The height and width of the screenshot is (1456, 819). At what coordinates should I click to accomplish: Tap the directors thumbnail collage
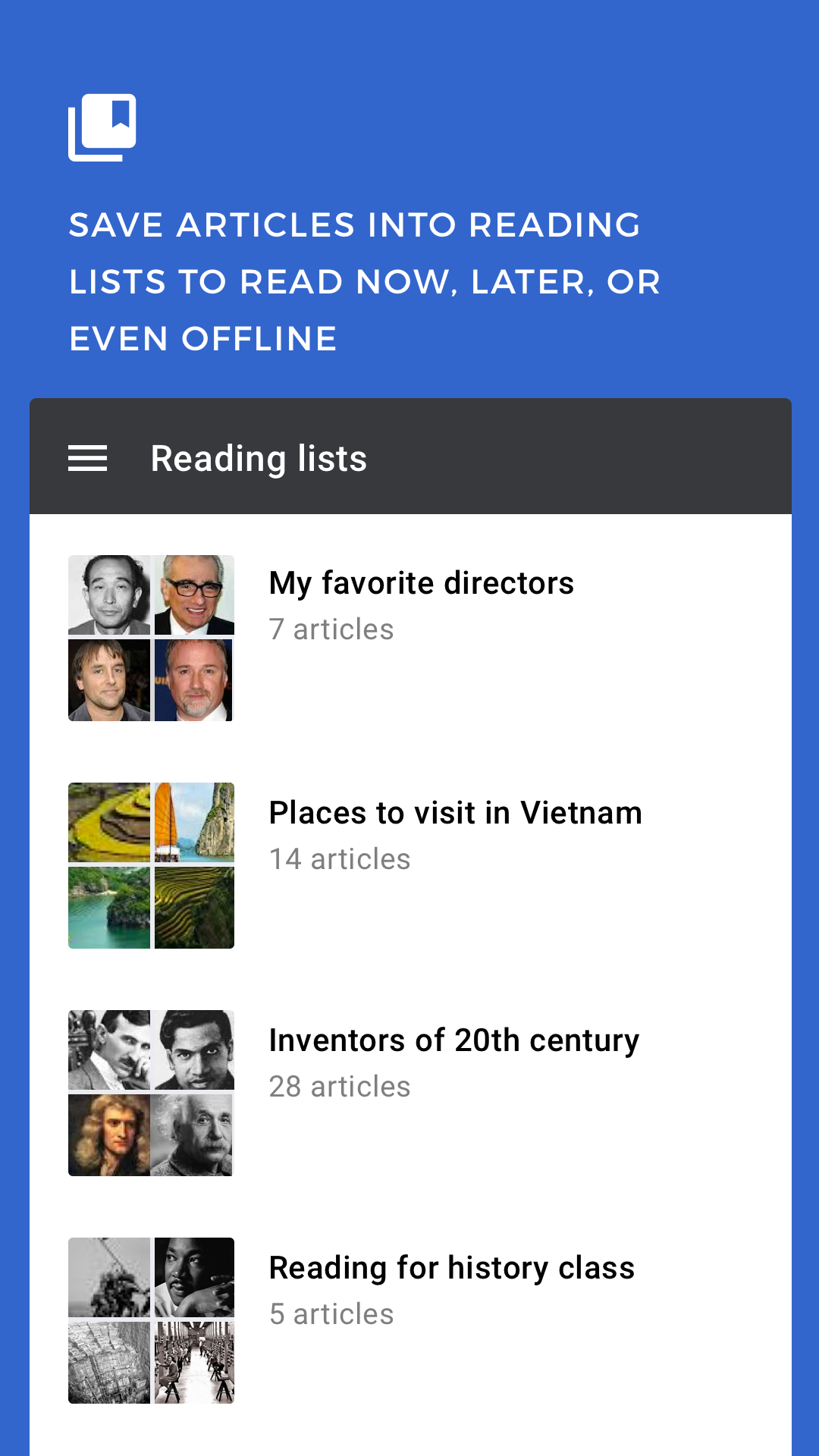click(x=151, y=639)
